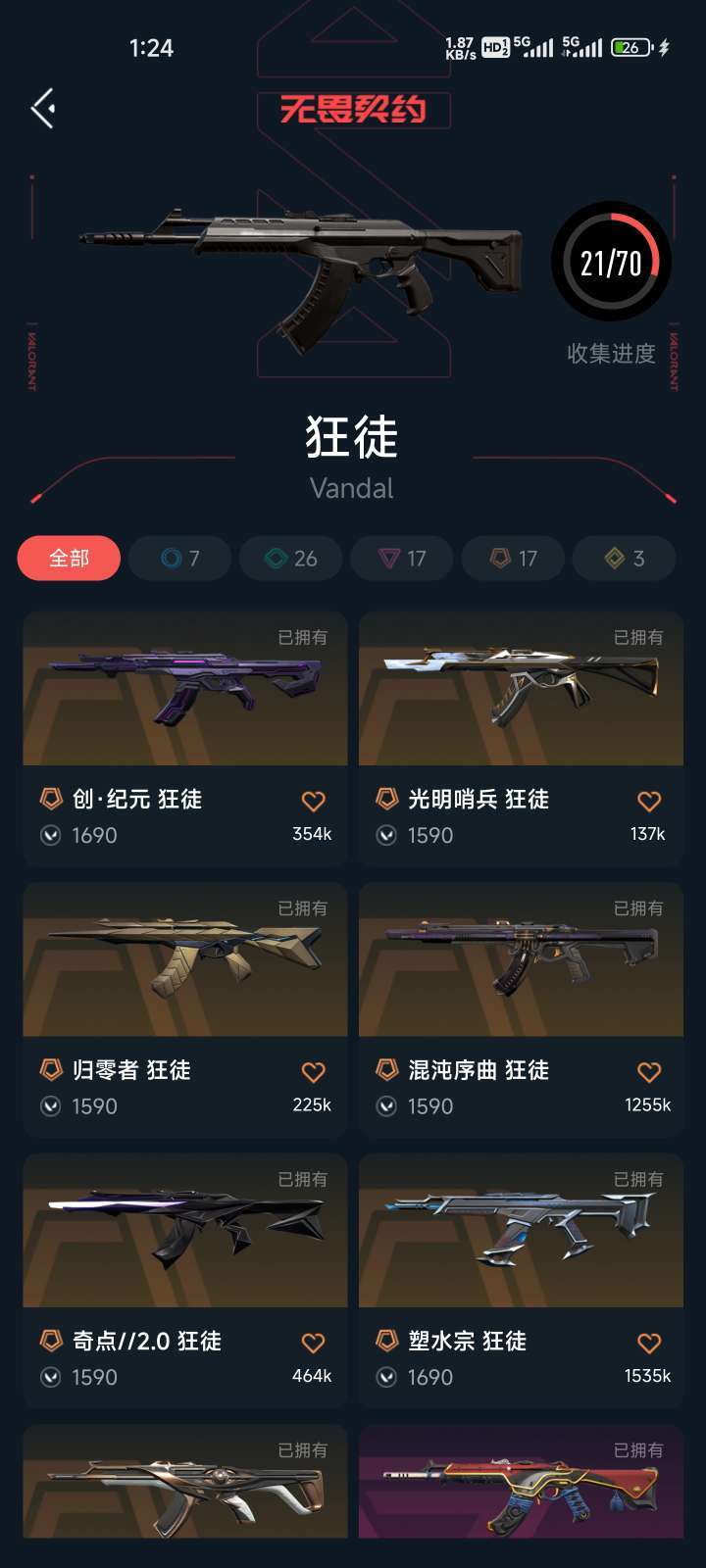Open the 归零者 狂徒 skin card
Image resolution: width=706 pixels, height=1568 pixels.
tap(185, 1009)
